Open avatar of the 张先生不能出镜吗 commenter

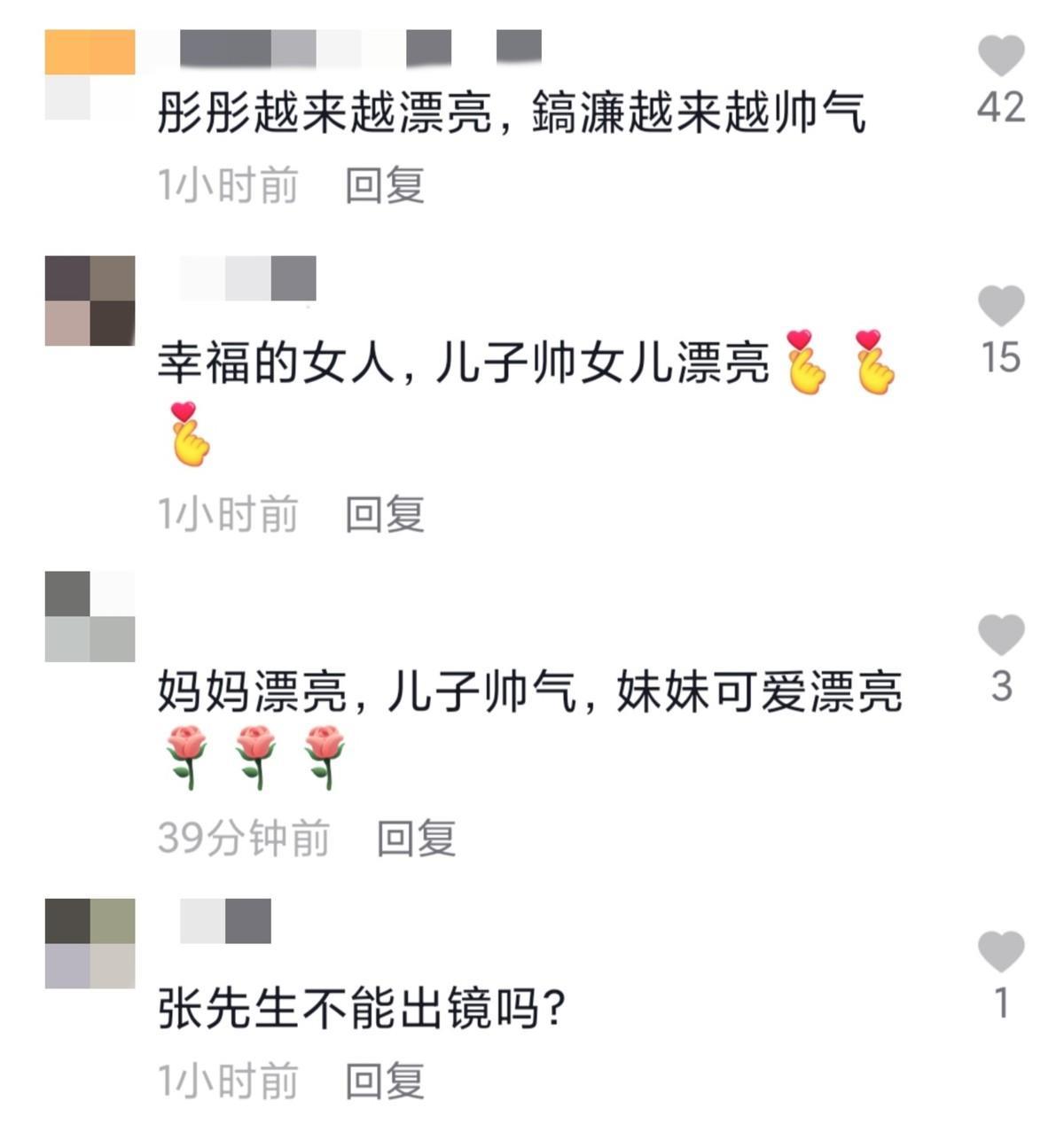[90, 943]
